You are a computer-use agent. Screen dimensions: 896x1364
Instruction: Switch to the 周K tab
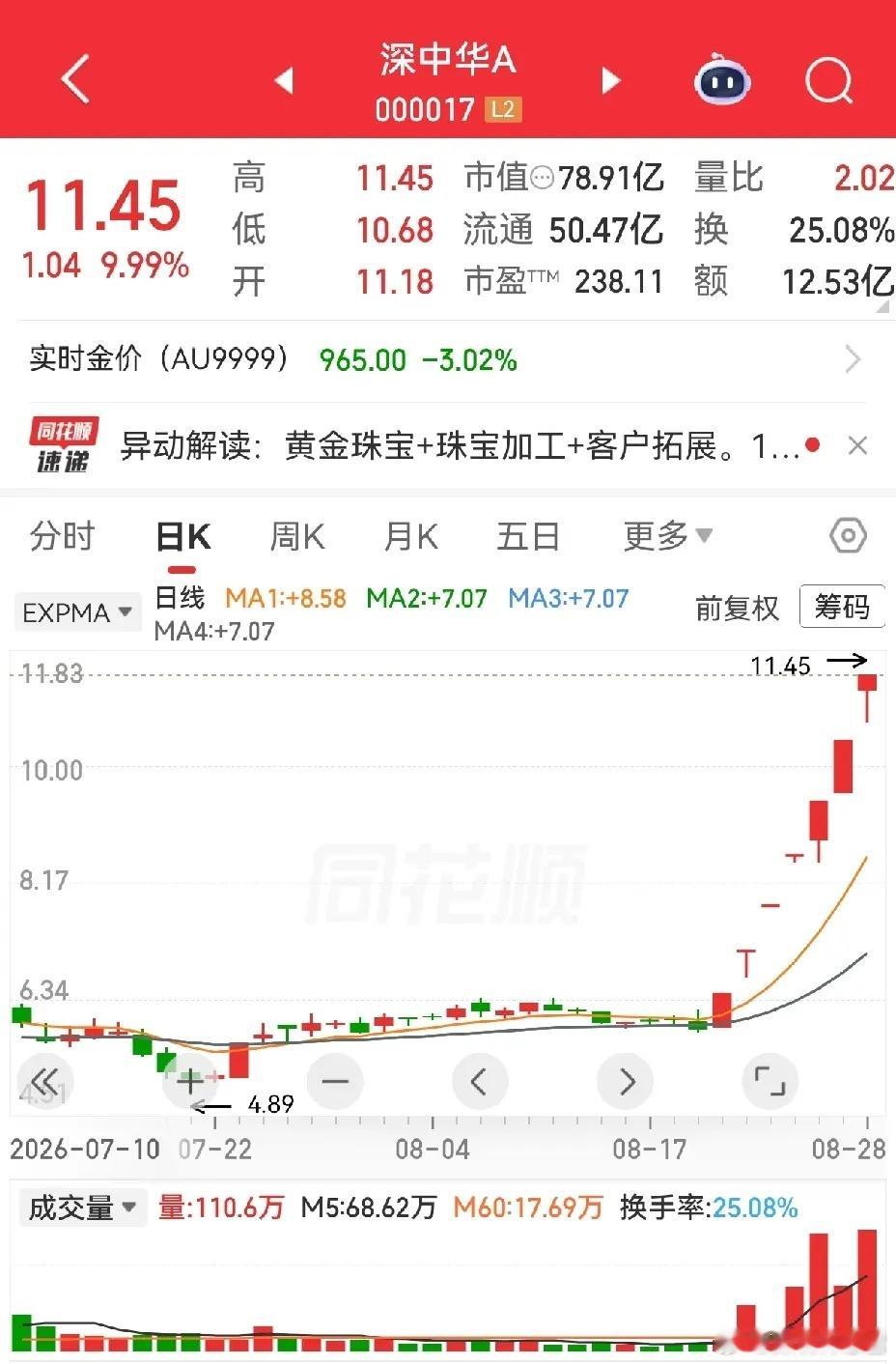(296, 536)
